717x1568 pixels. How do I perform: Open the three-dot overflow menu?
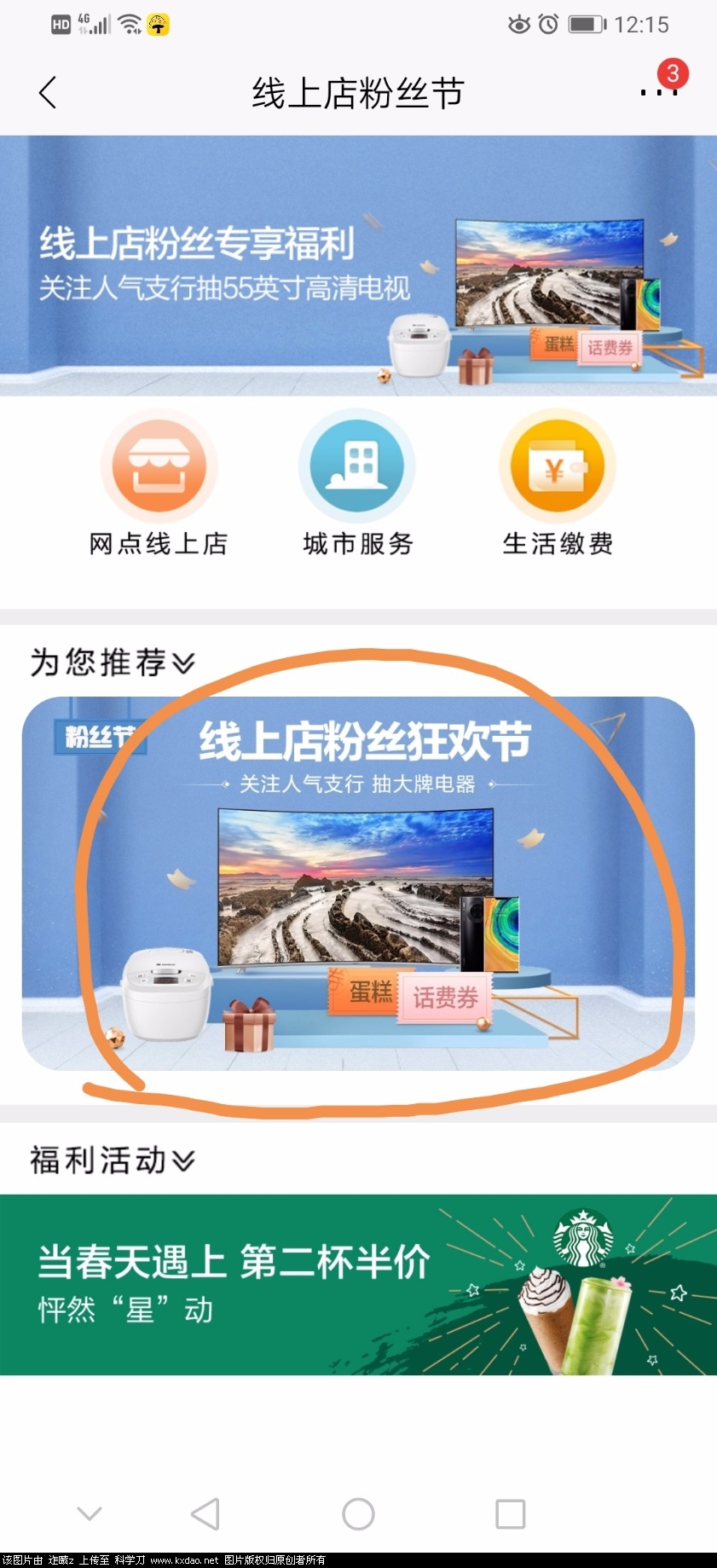(x=658, y=91)
